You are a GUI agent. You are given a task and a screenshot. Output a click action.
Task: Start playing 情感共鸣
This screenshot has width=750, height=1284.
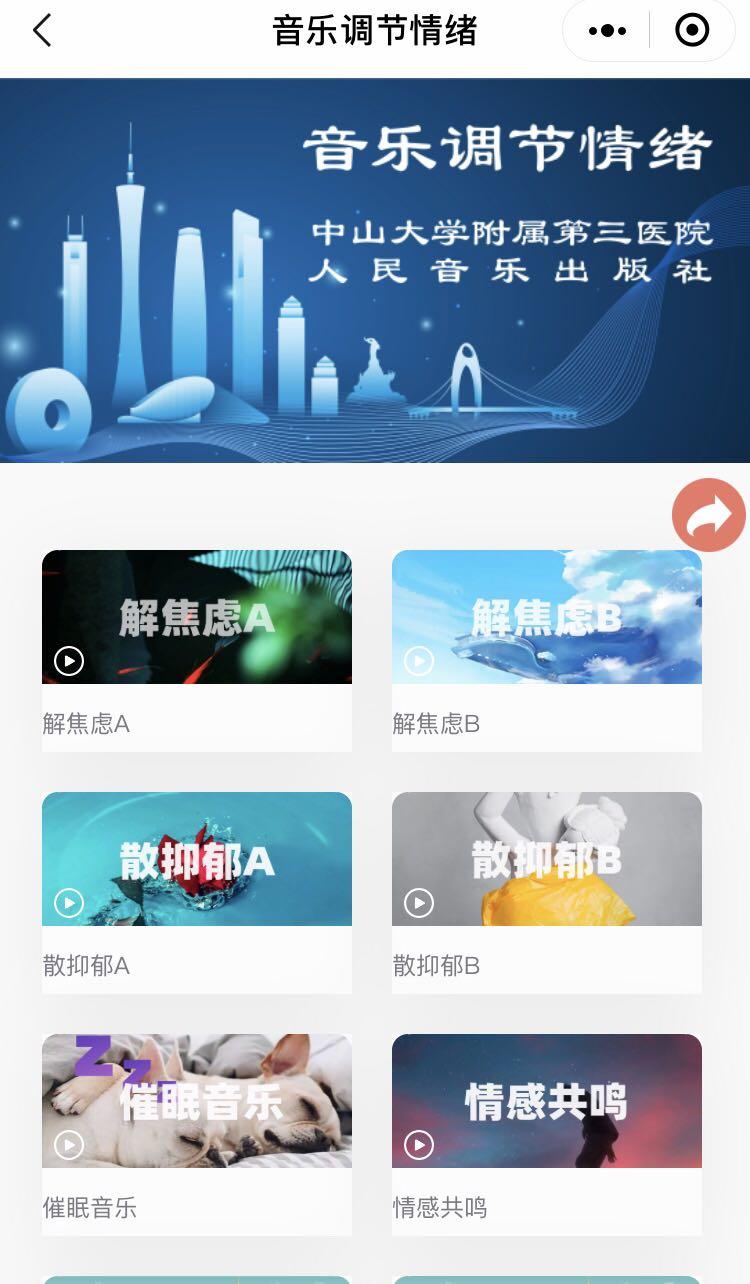[x=418, y=1143]
